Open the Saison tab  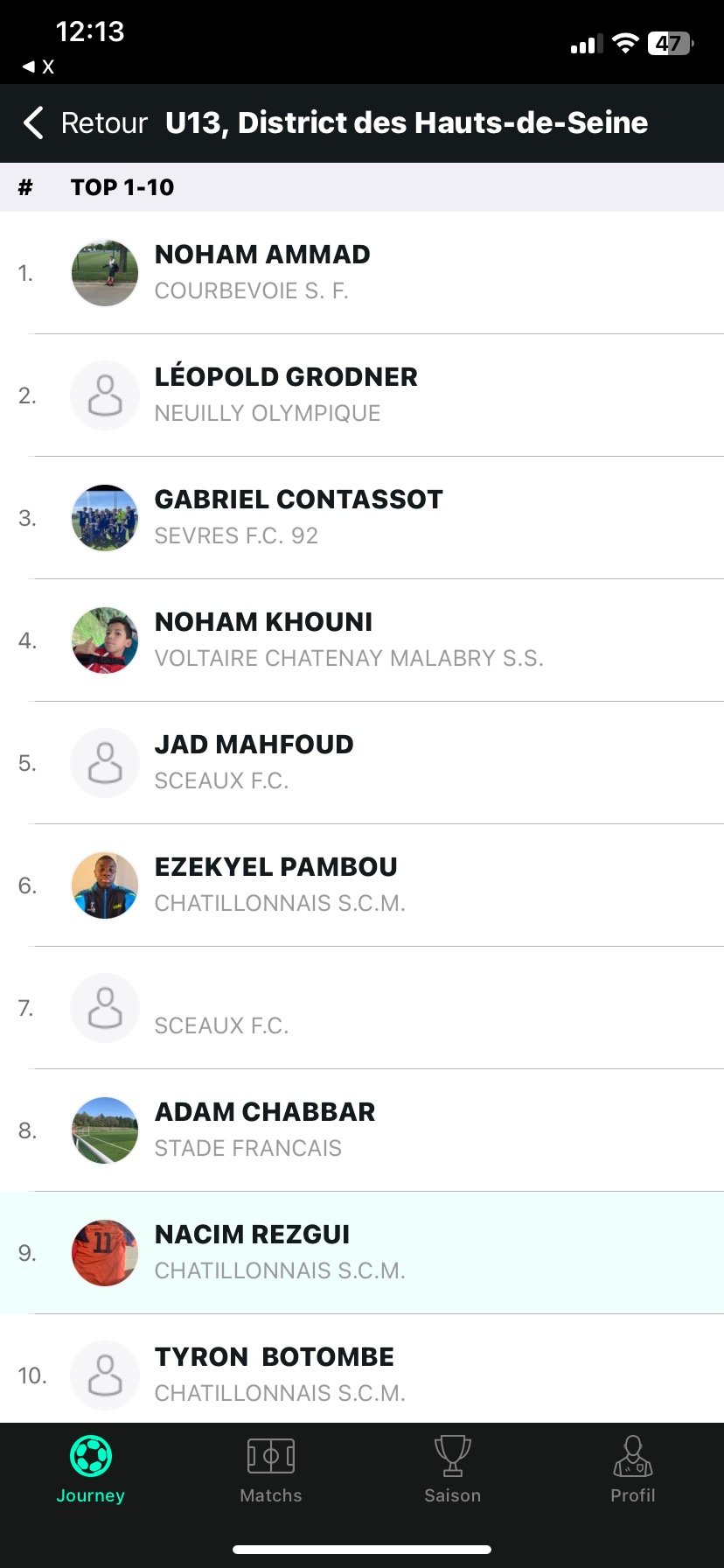pos(452,1472)
